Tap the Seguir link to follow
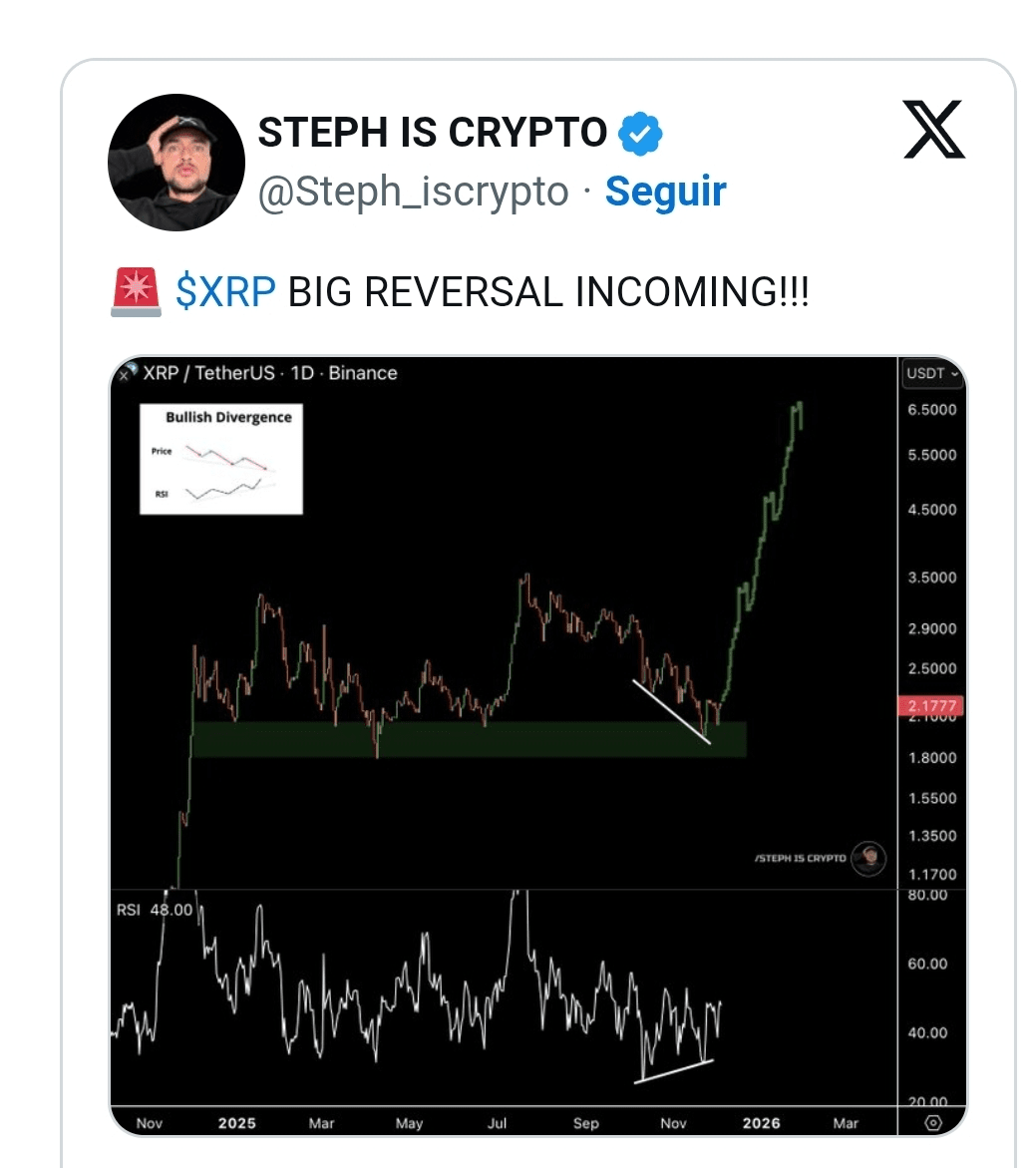 click(665, 192)
